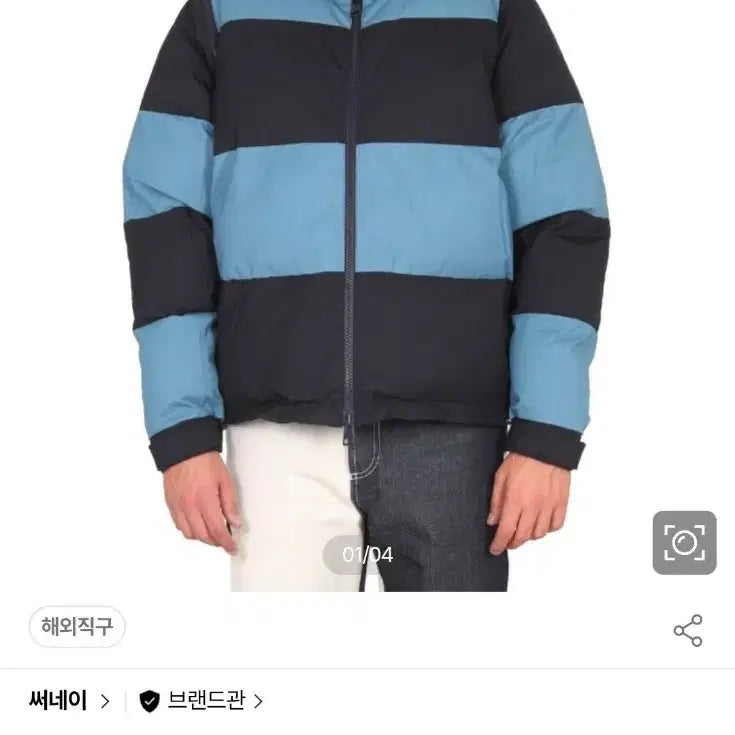This screenshot has width=735, height=735.
Task: Go to 브랜드관
Action: point(205,700)
